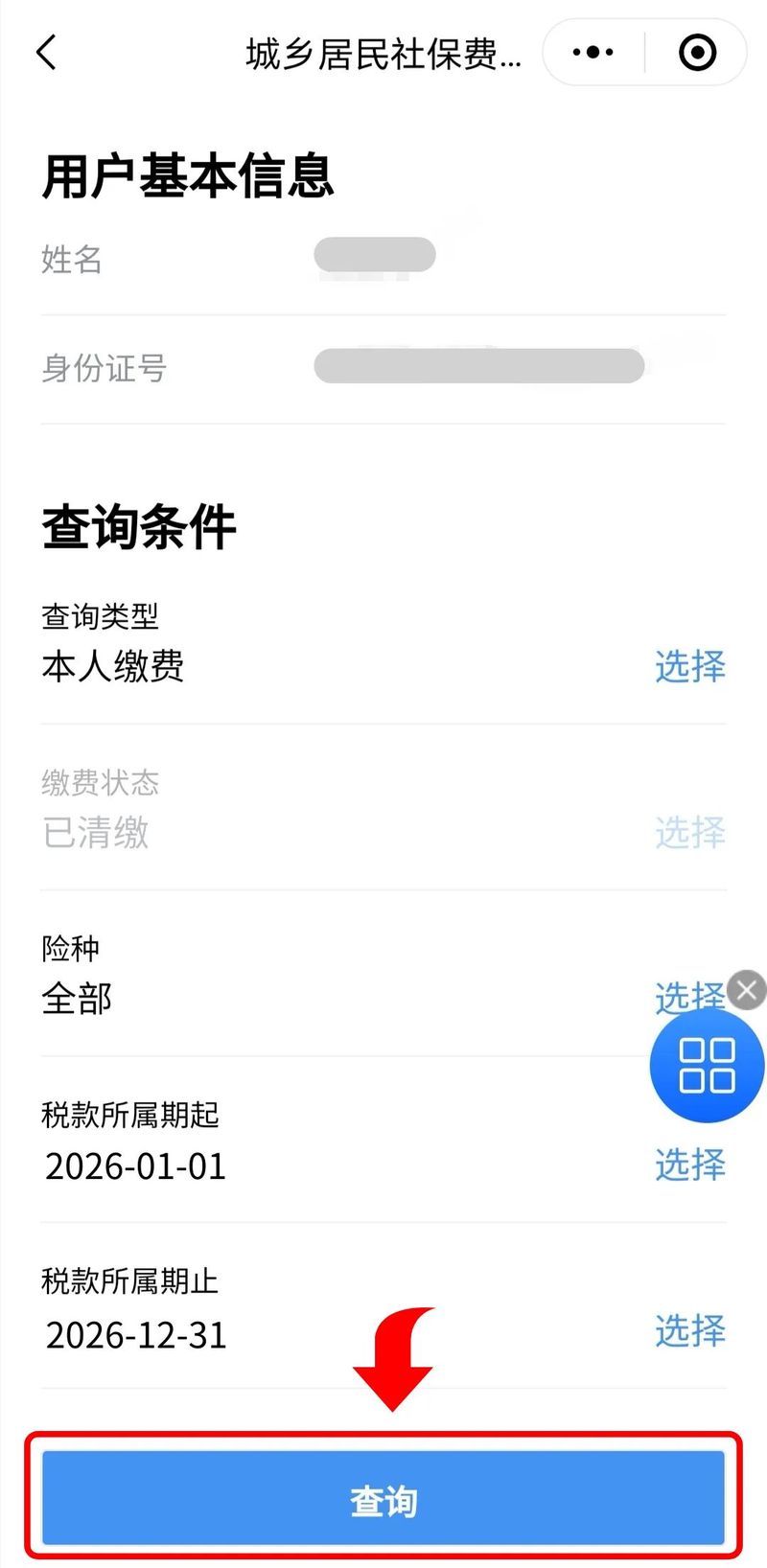Tap the 用户基本信息 section header
Screen dimensions: 767x1568
[186, 175]
